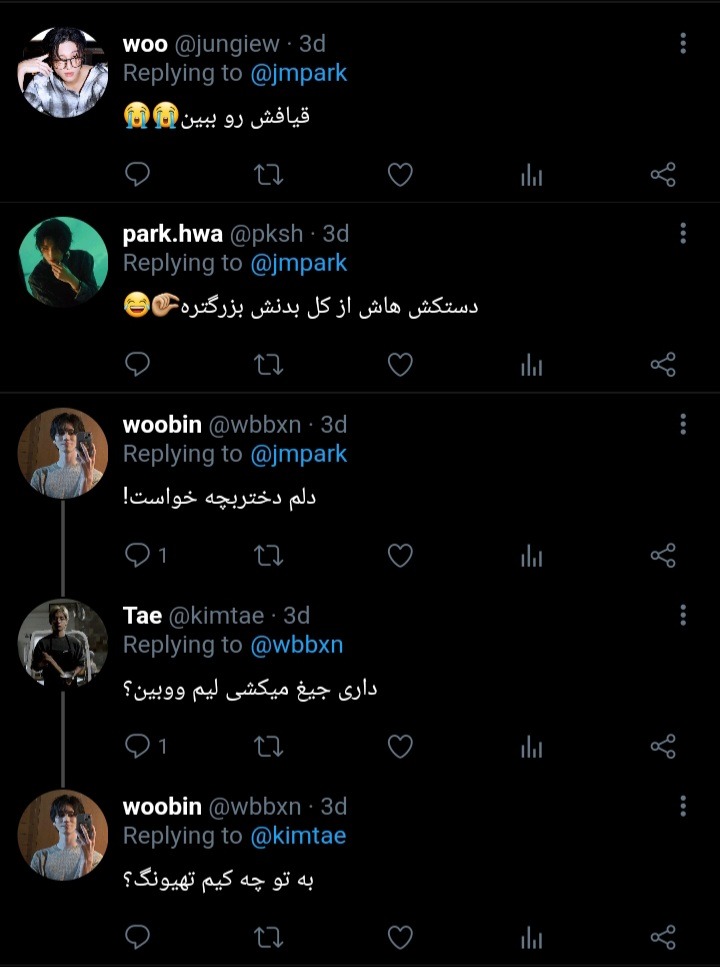Open @kimtae link in woobin's reply
The height and width of the screenshot is (967, 720).
298,836
